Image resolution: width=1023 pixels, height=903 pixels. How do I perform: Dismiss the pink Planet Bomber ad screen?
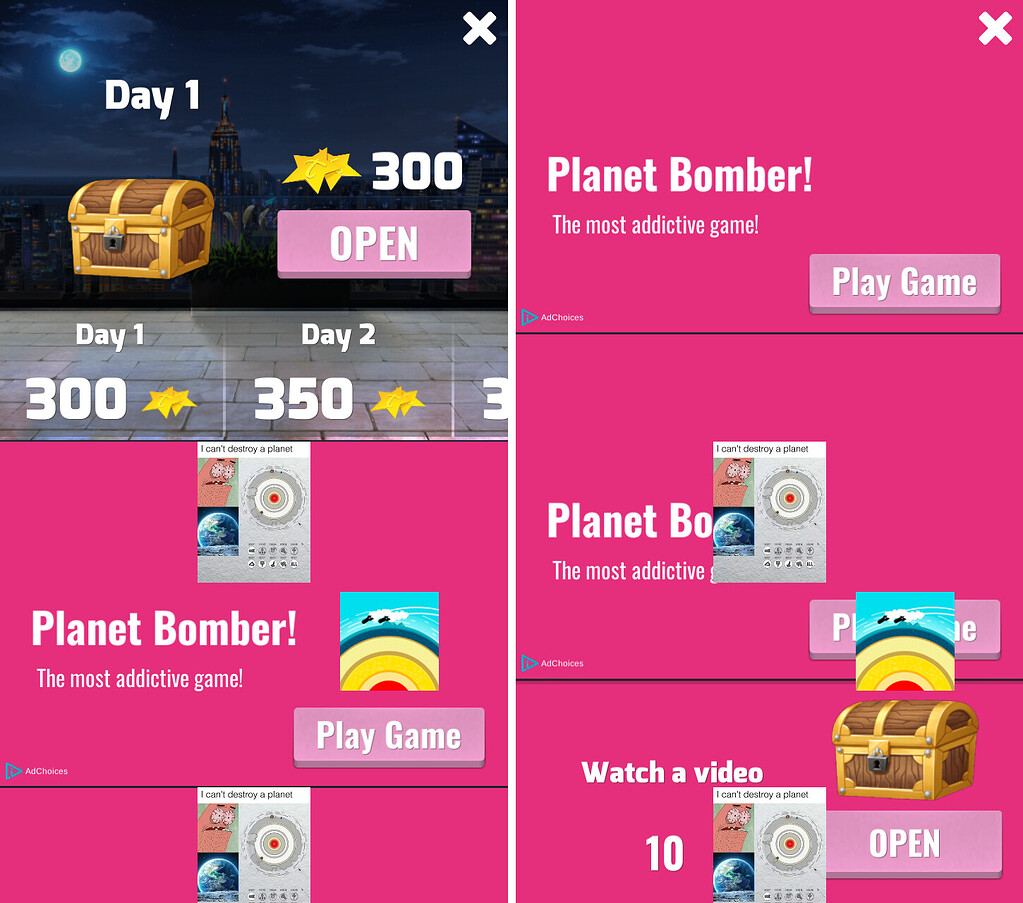[994, 29]
